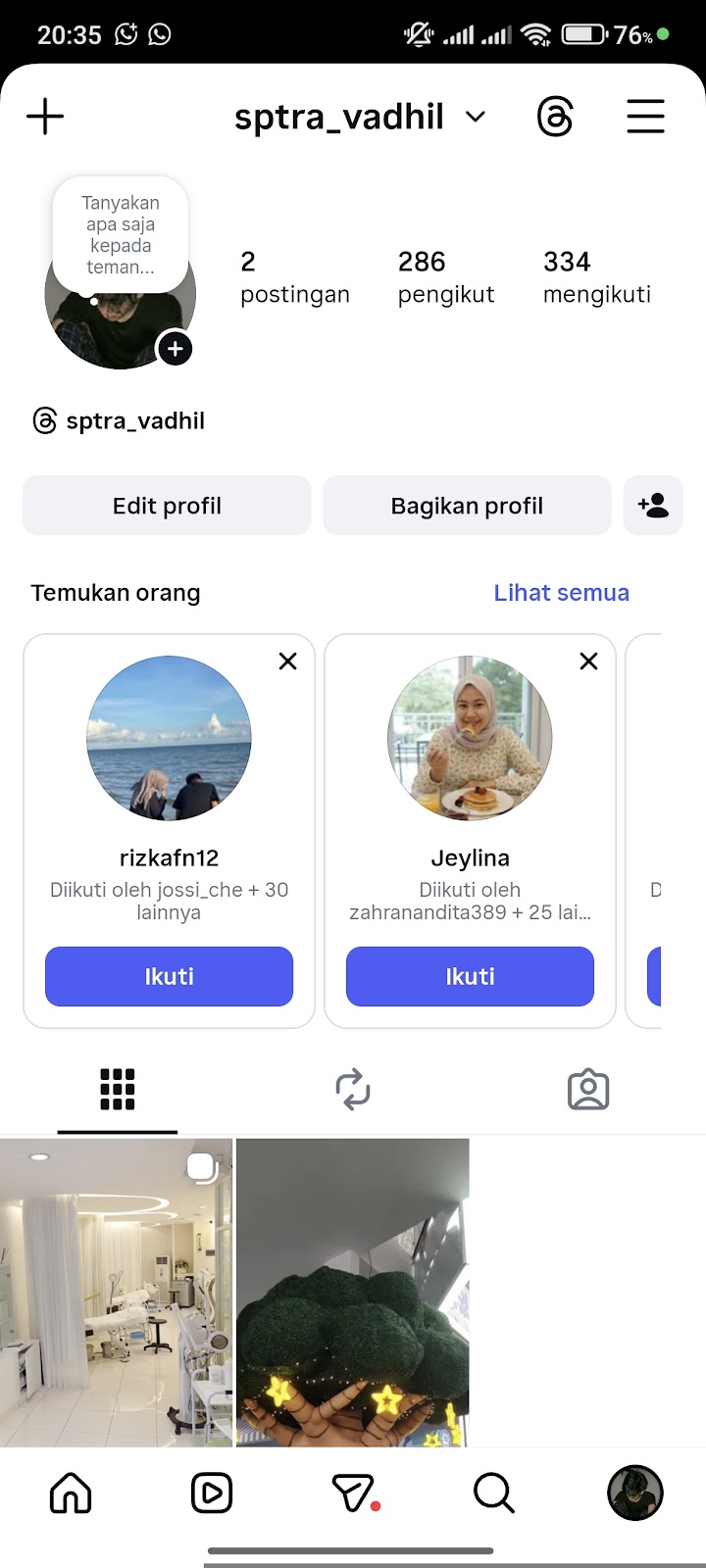Follow Jeylina with the Ikuti button

pyautogui.click(x=470, y=976)
